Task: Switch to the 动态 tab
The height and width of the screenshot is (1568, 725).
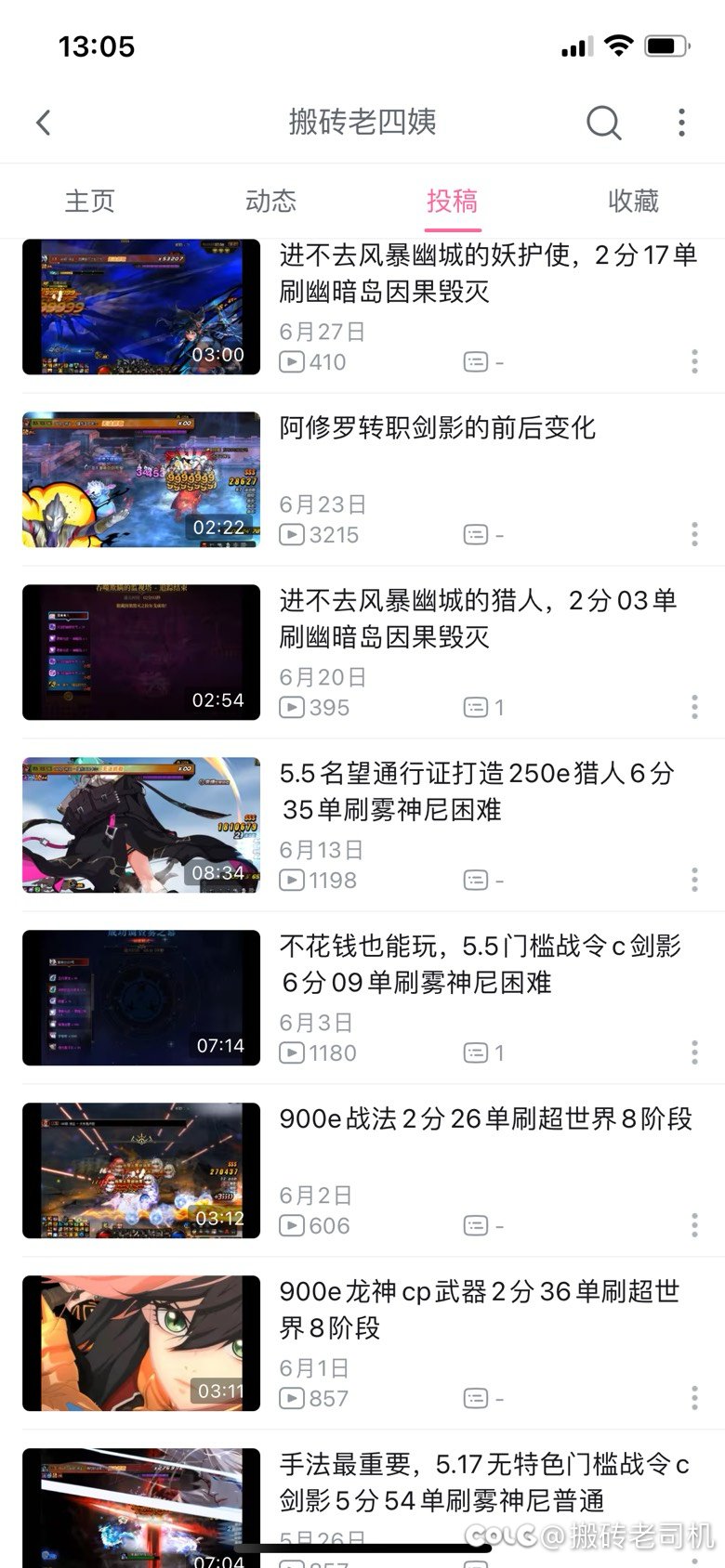Action: click(270, 201)
